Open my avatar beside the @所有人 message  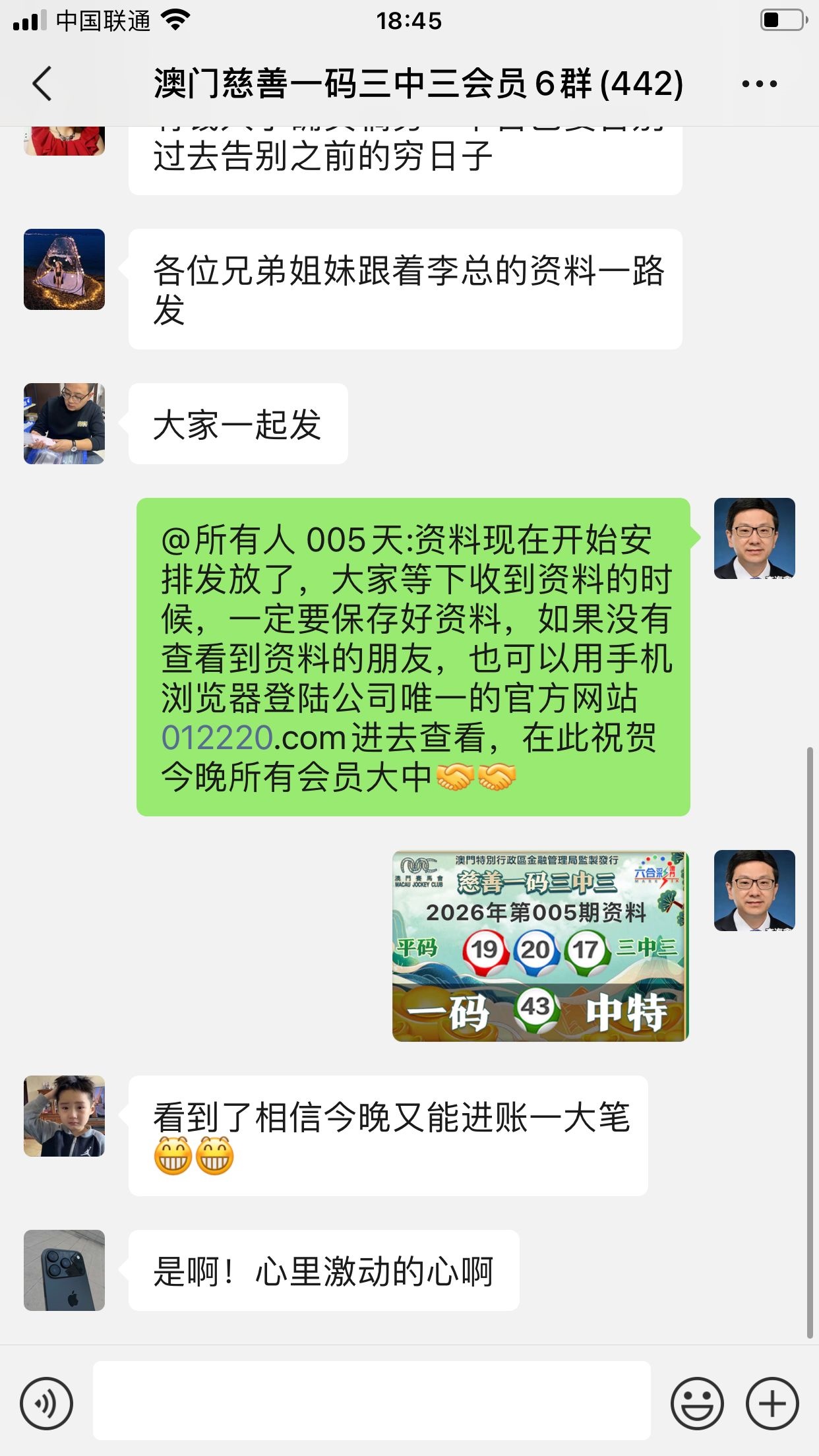tap(754, 538)
